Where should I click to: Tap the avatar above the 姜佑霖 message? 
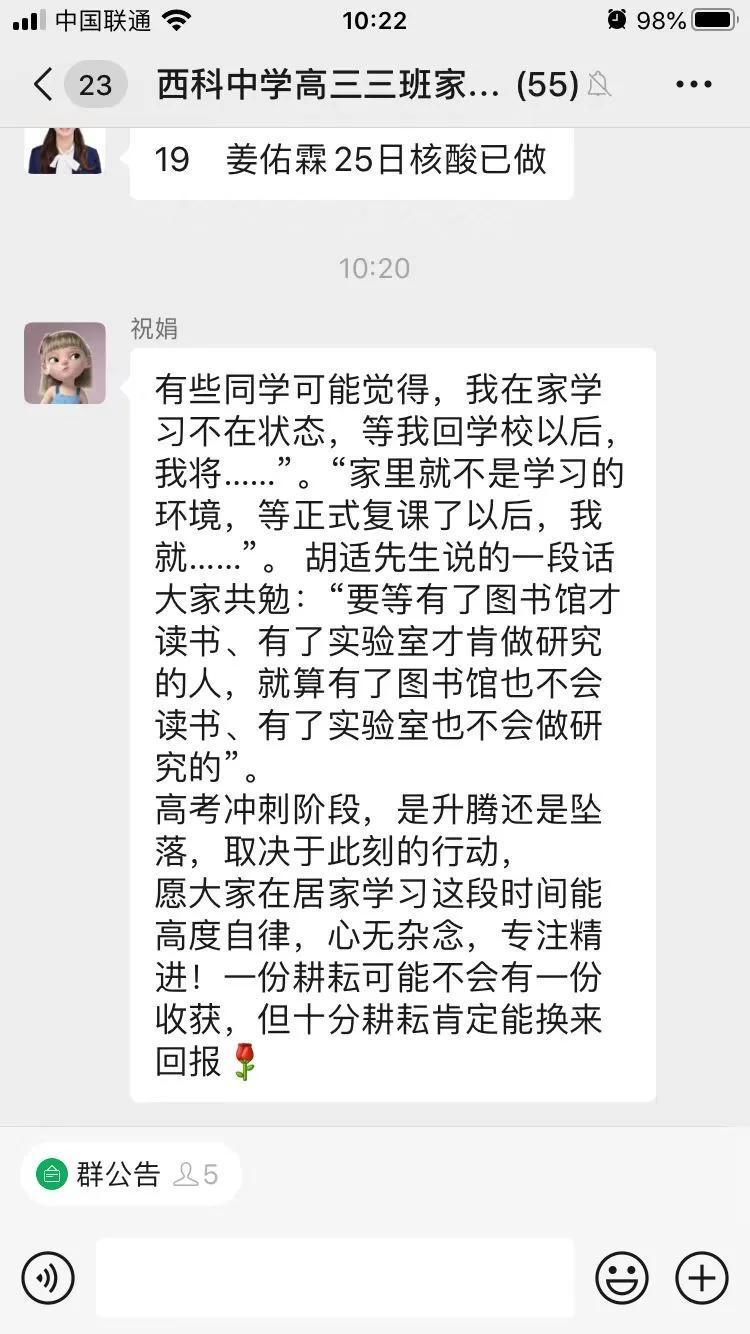65,152
